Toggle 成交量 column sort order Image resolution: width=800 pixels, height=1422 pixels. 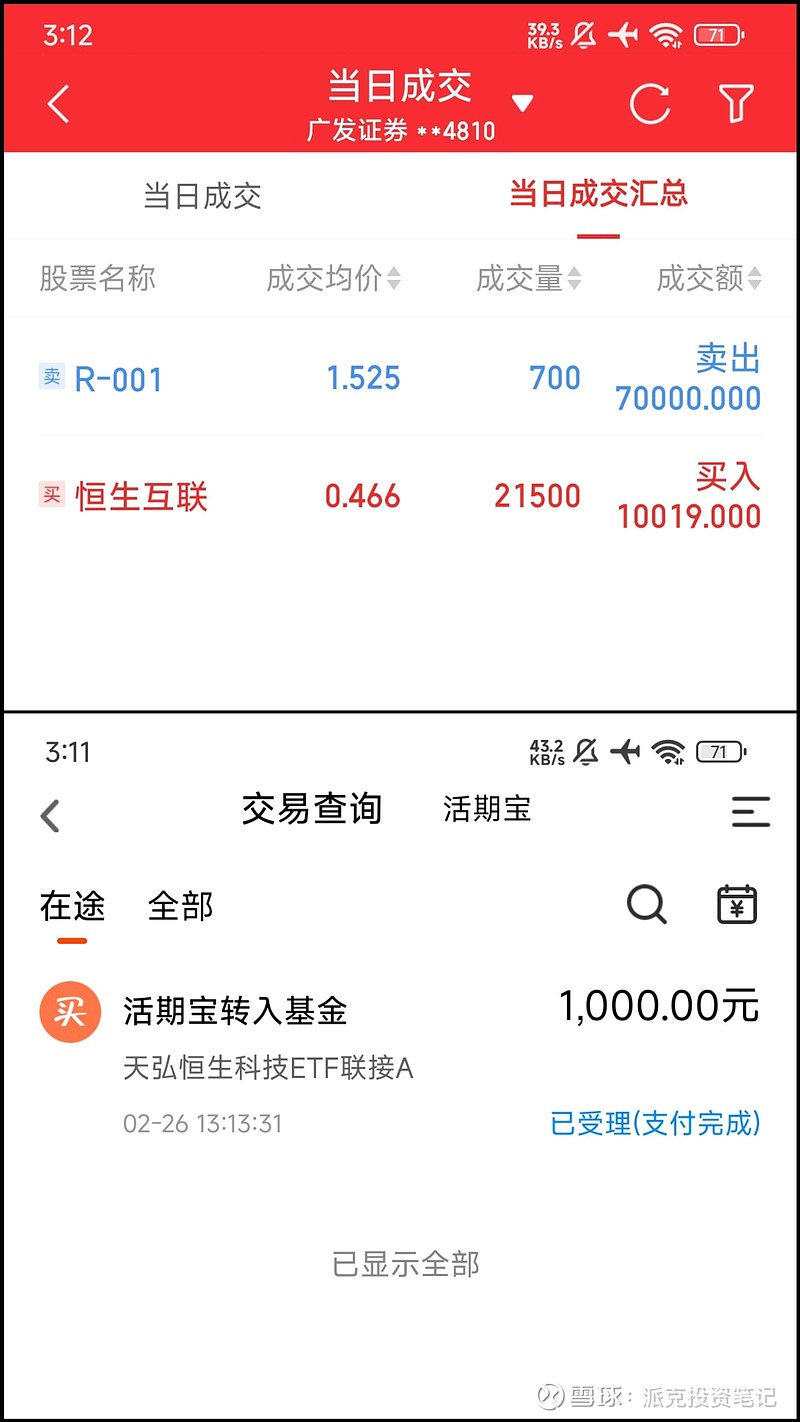(x=527, y=279)
